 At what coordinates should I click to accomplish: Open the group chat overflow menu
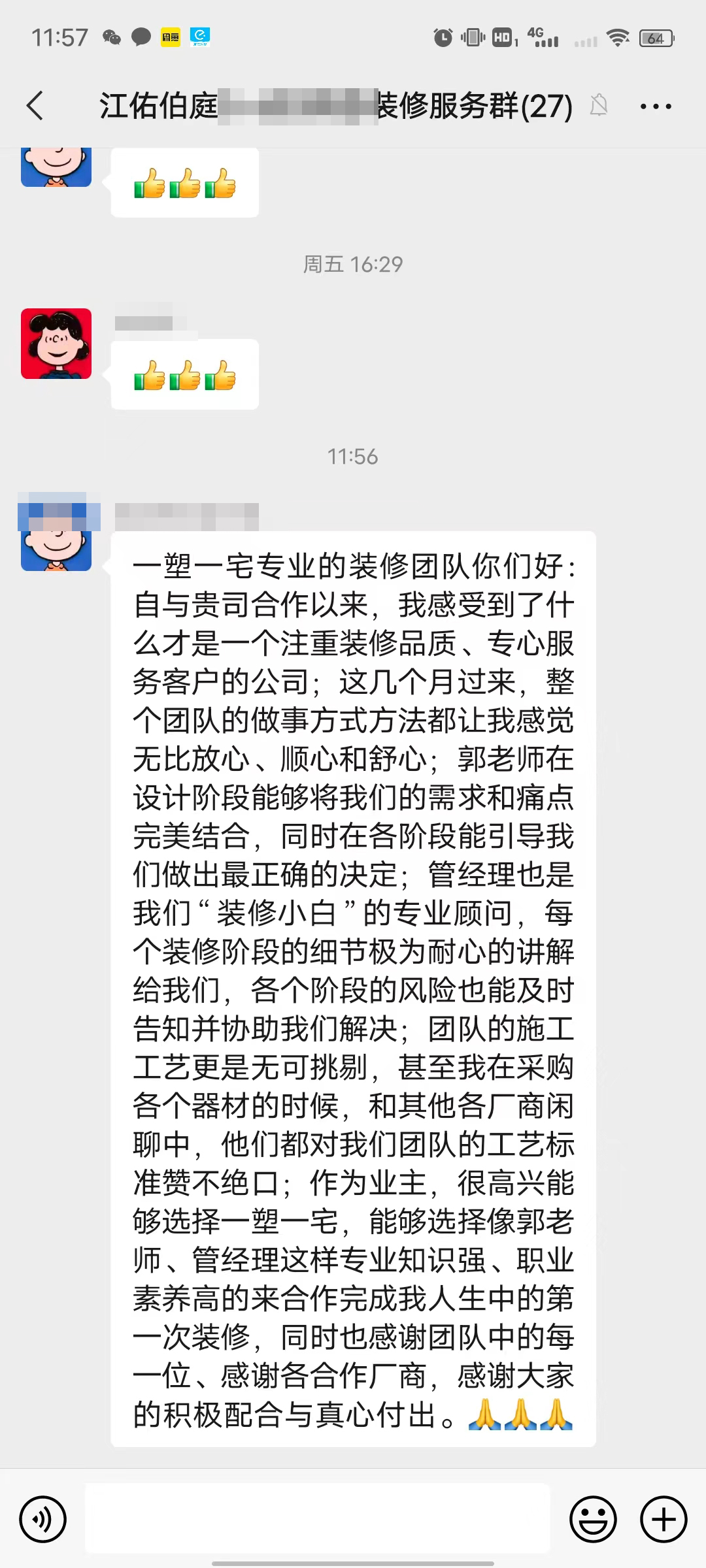click(655, 106)
